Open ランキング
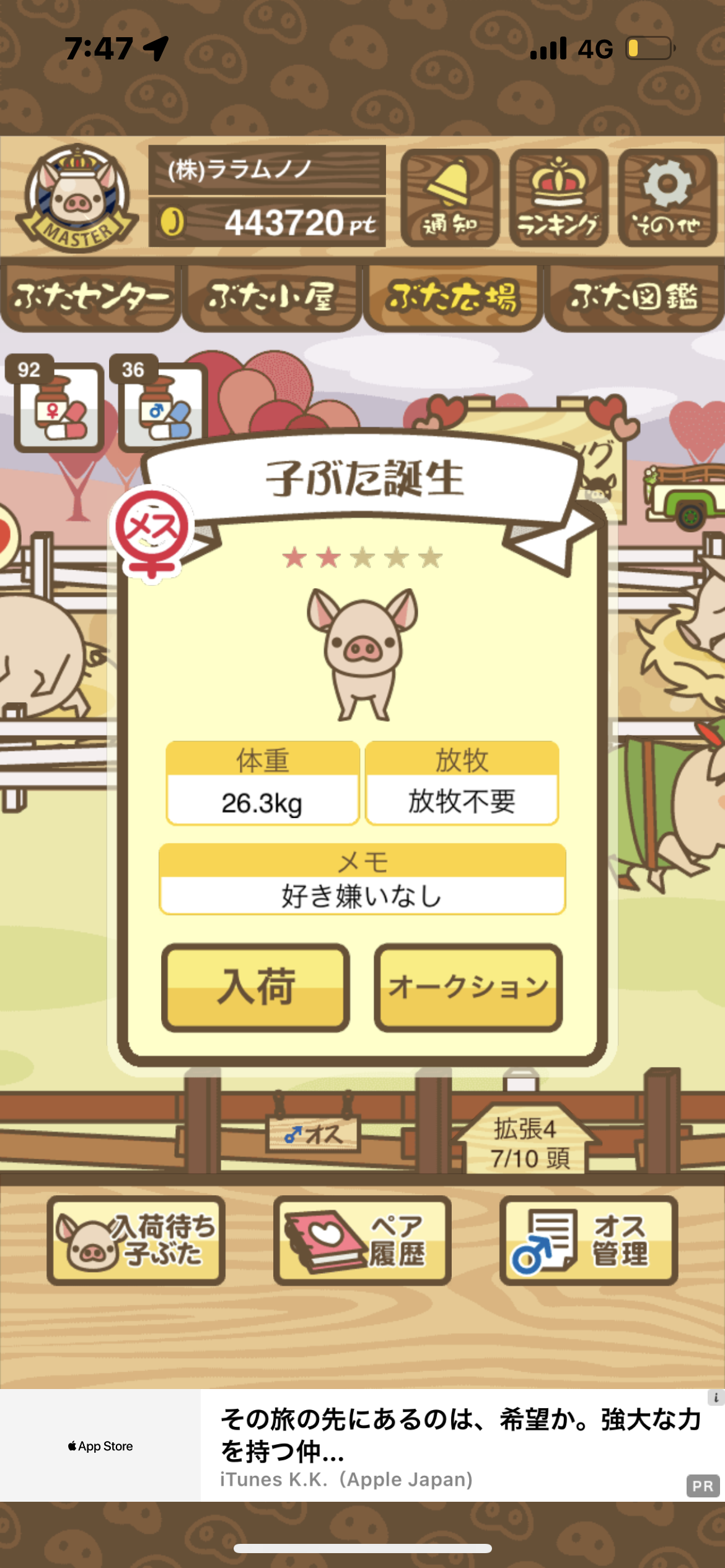 pyautogui.click(x=558, y=198)
